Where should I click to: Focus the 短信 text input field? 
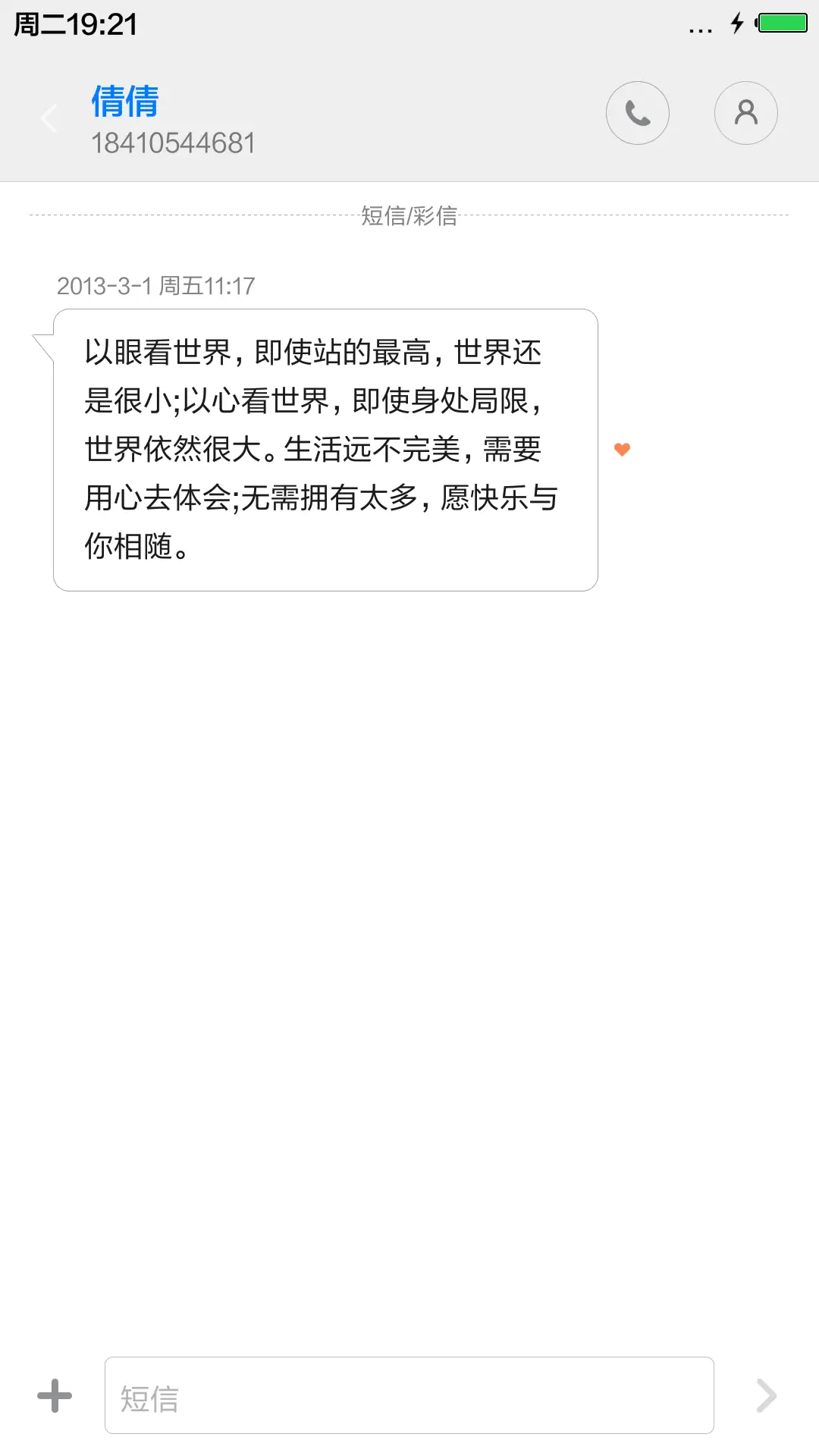point(409,1395)
